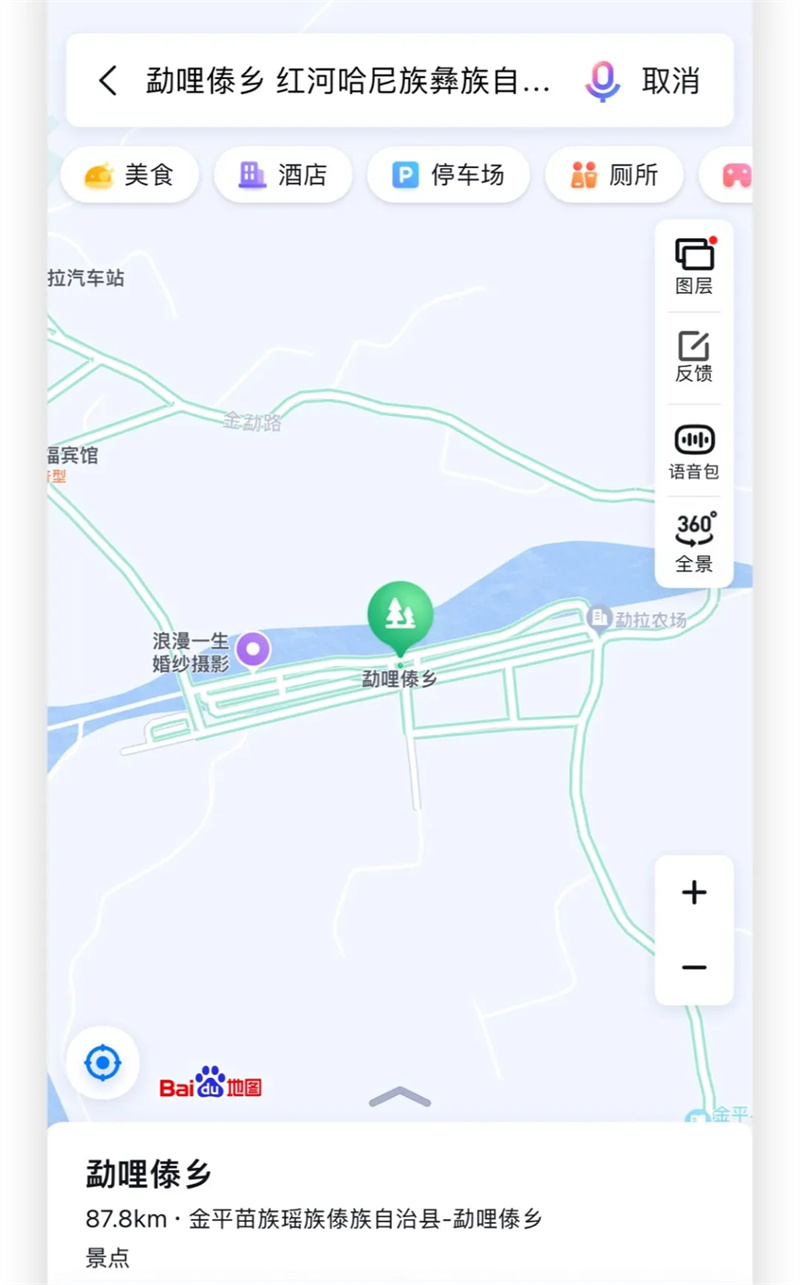
Task: Open 反馈 feedback
Action: point(694,357)
